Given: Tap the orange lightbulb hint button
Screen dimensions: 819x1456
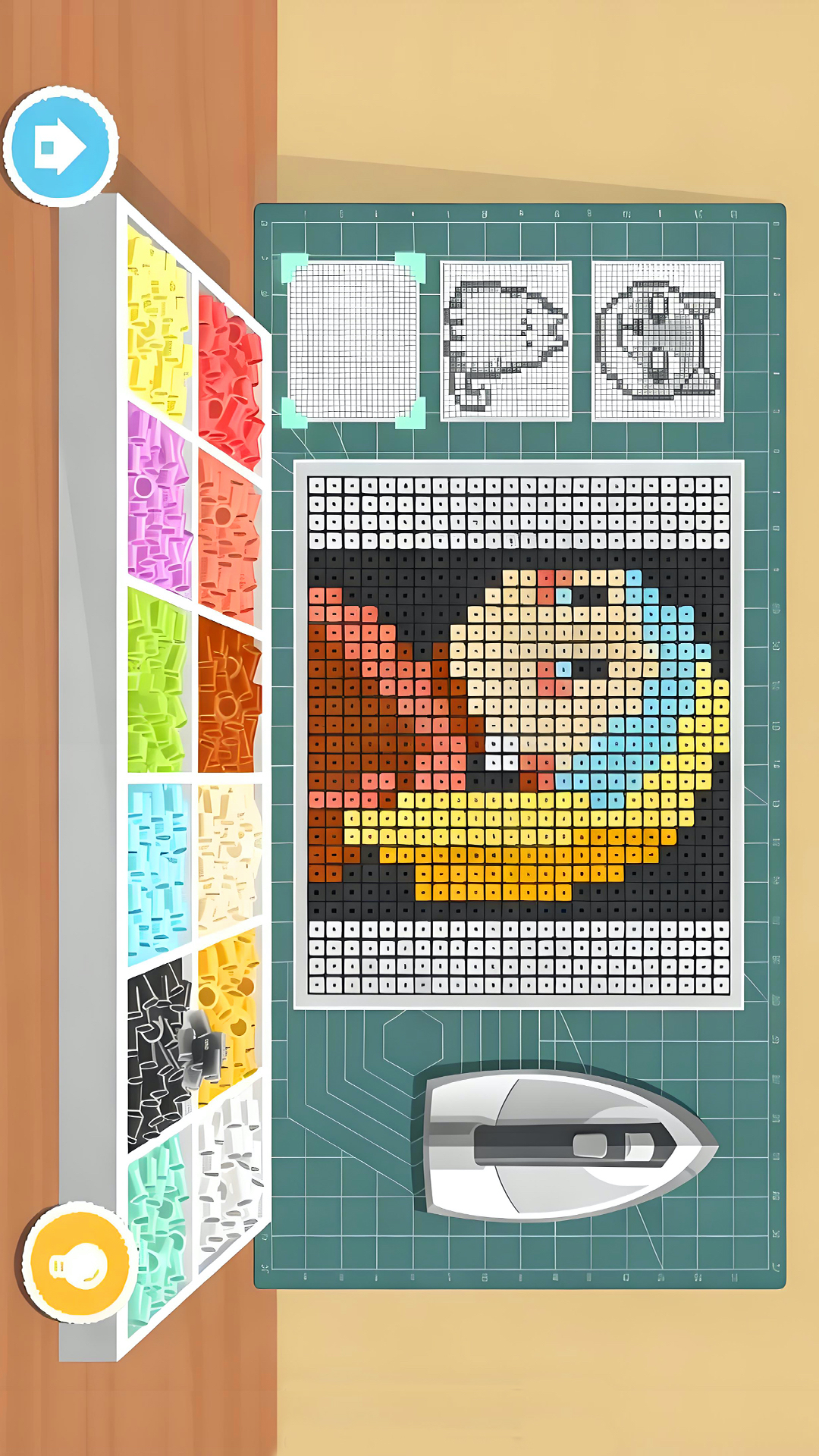Looking at the screenshot, I should 80,1264.
